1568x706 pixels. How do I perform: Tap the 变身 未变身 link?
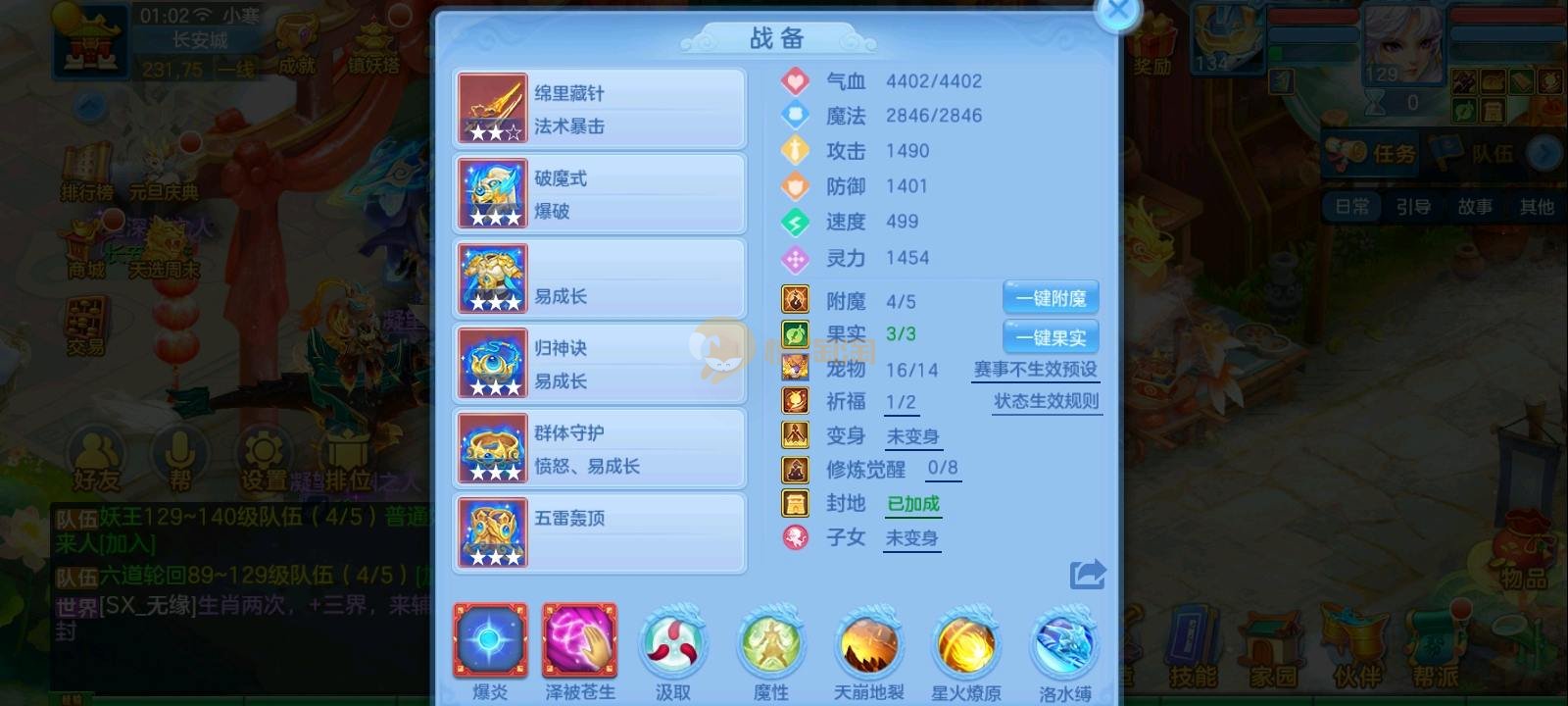click(x=912, y=436)
